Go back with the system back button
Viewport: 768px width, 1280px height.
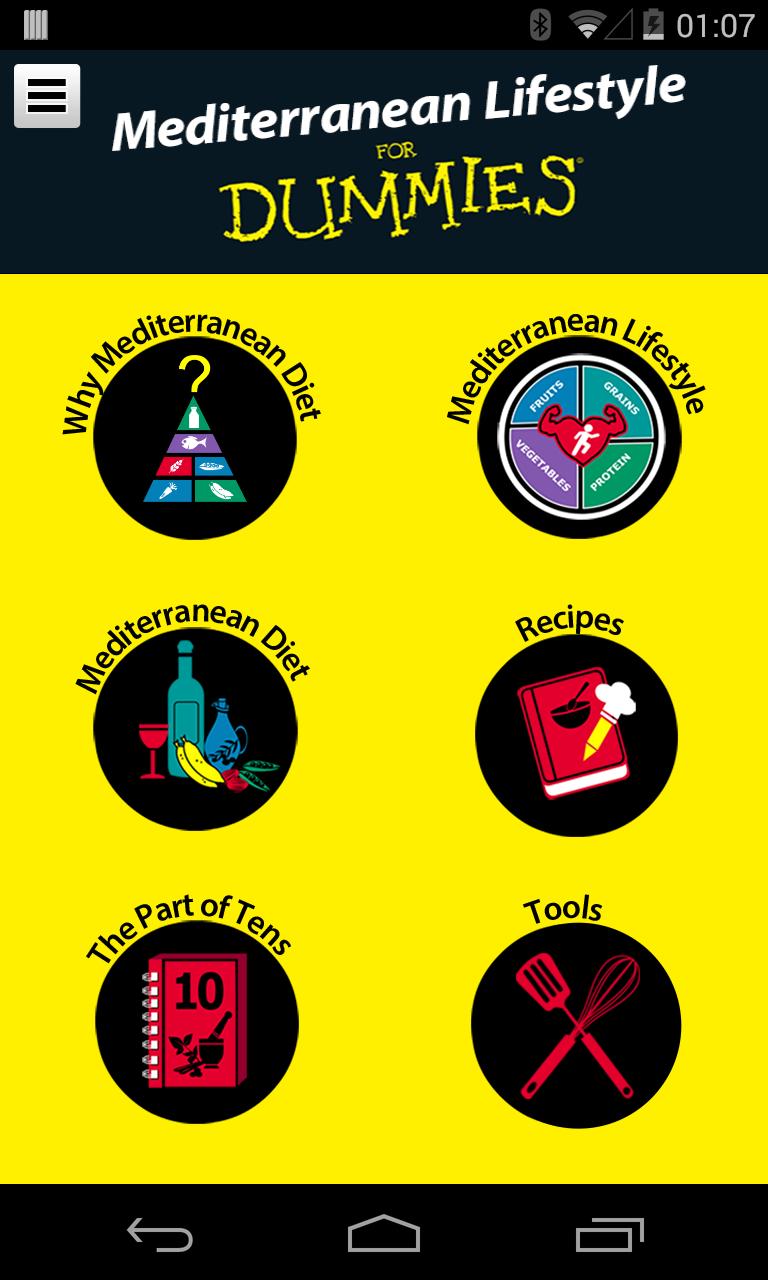click(159, 1234)
